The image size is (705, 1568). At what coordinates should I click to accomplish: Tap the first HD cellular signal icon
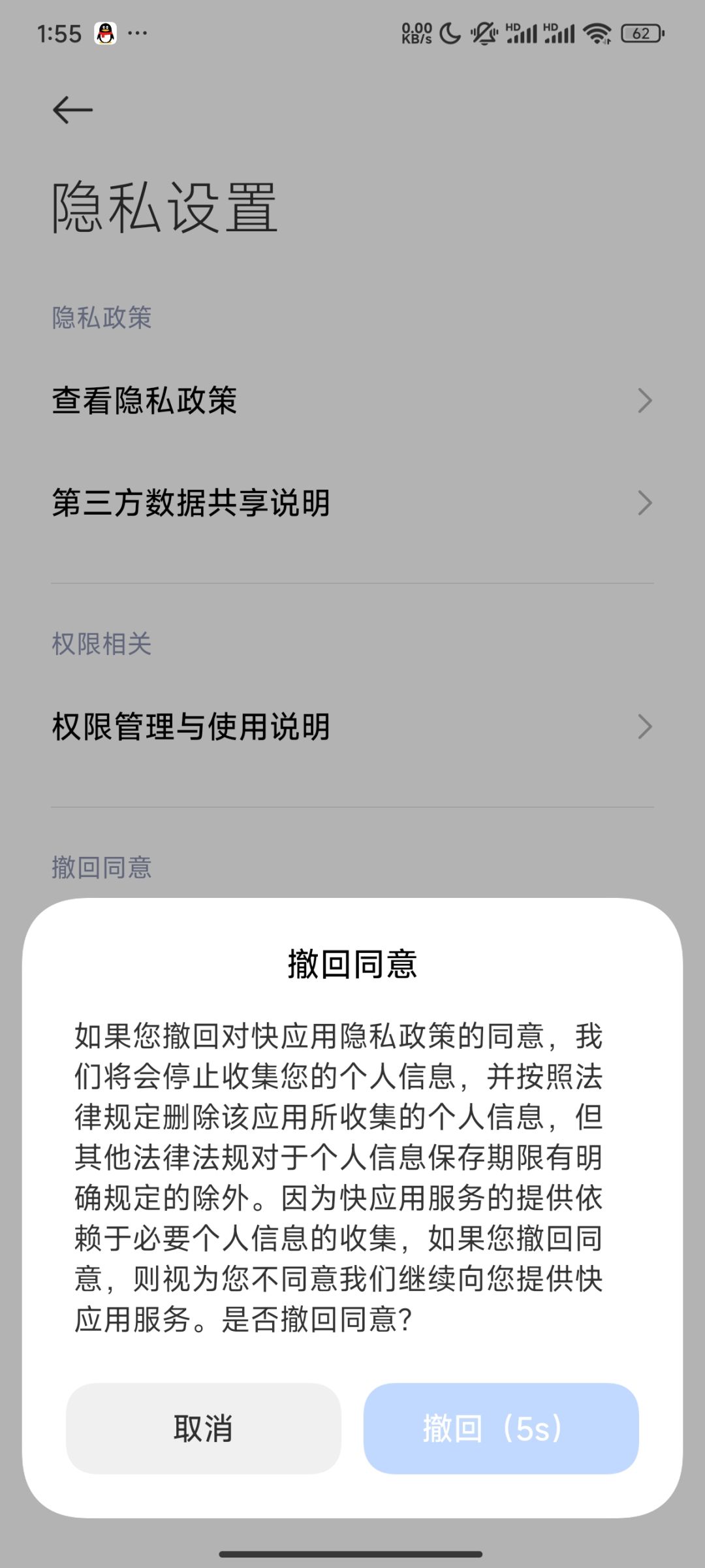click(522, 32)
